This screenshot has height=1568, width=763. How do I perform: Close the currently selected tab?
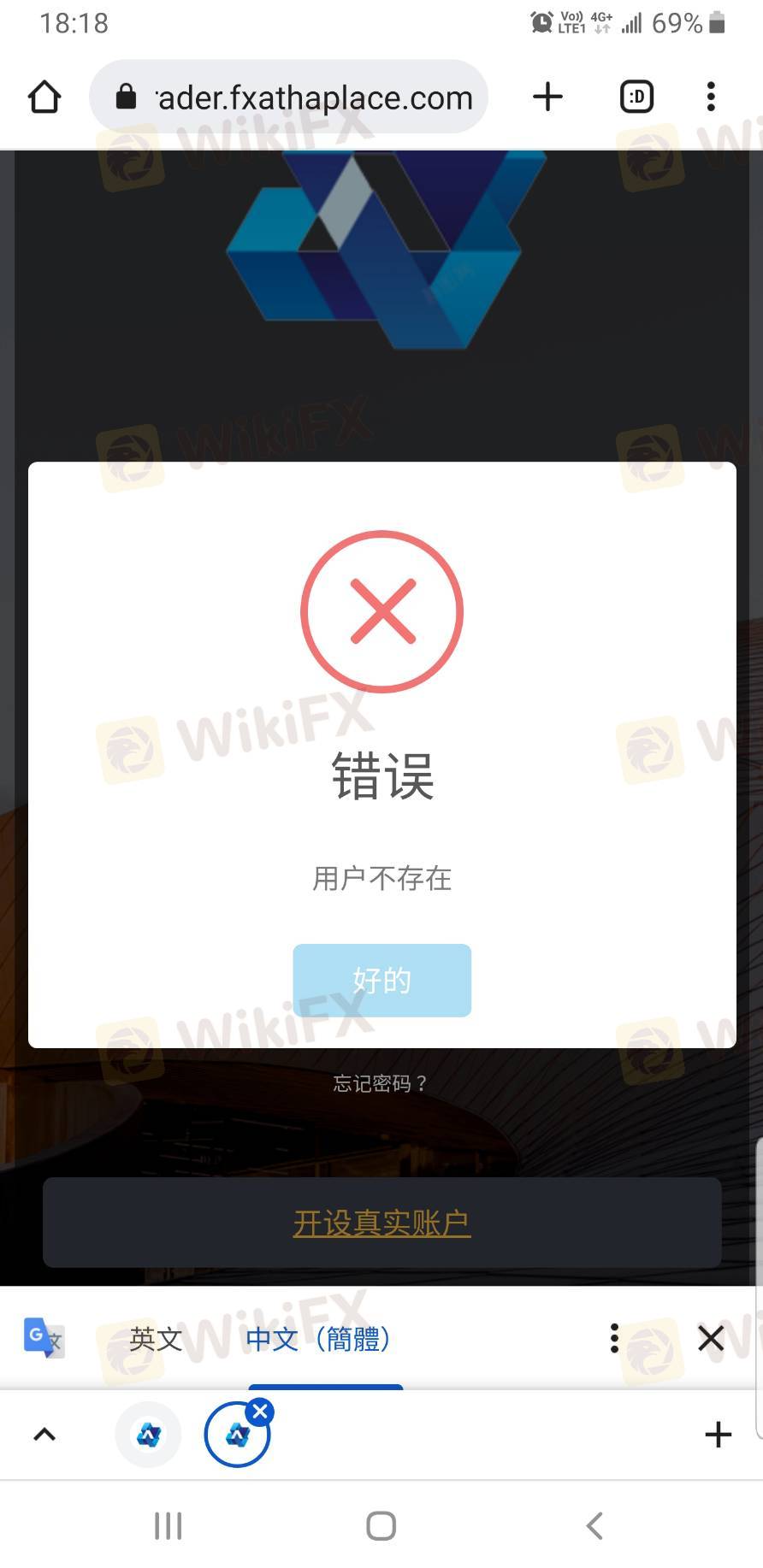260,1412
